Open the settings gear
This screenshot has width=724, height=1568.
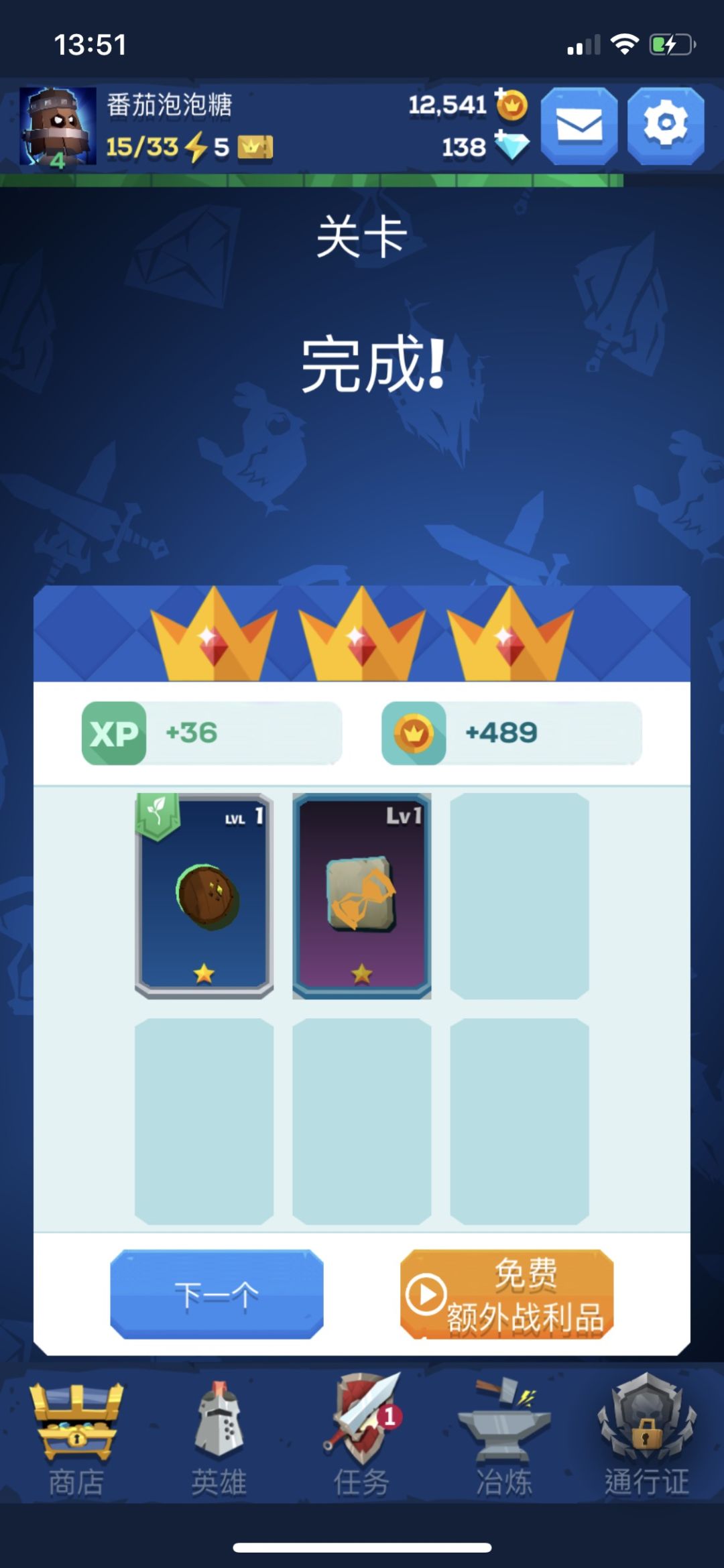(x=666, y=125)
